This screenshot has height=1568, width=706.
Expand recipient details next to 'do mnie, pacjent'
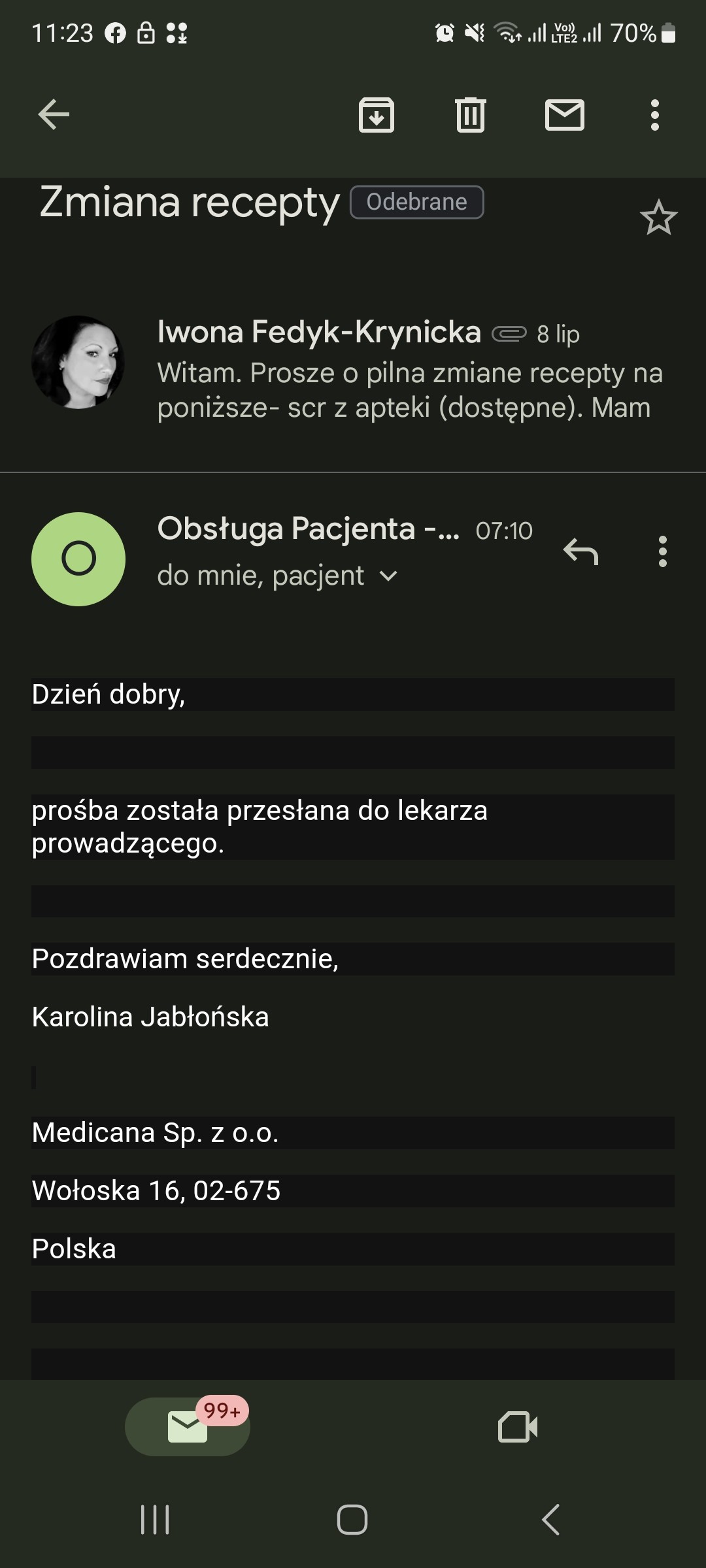point(388,576)
